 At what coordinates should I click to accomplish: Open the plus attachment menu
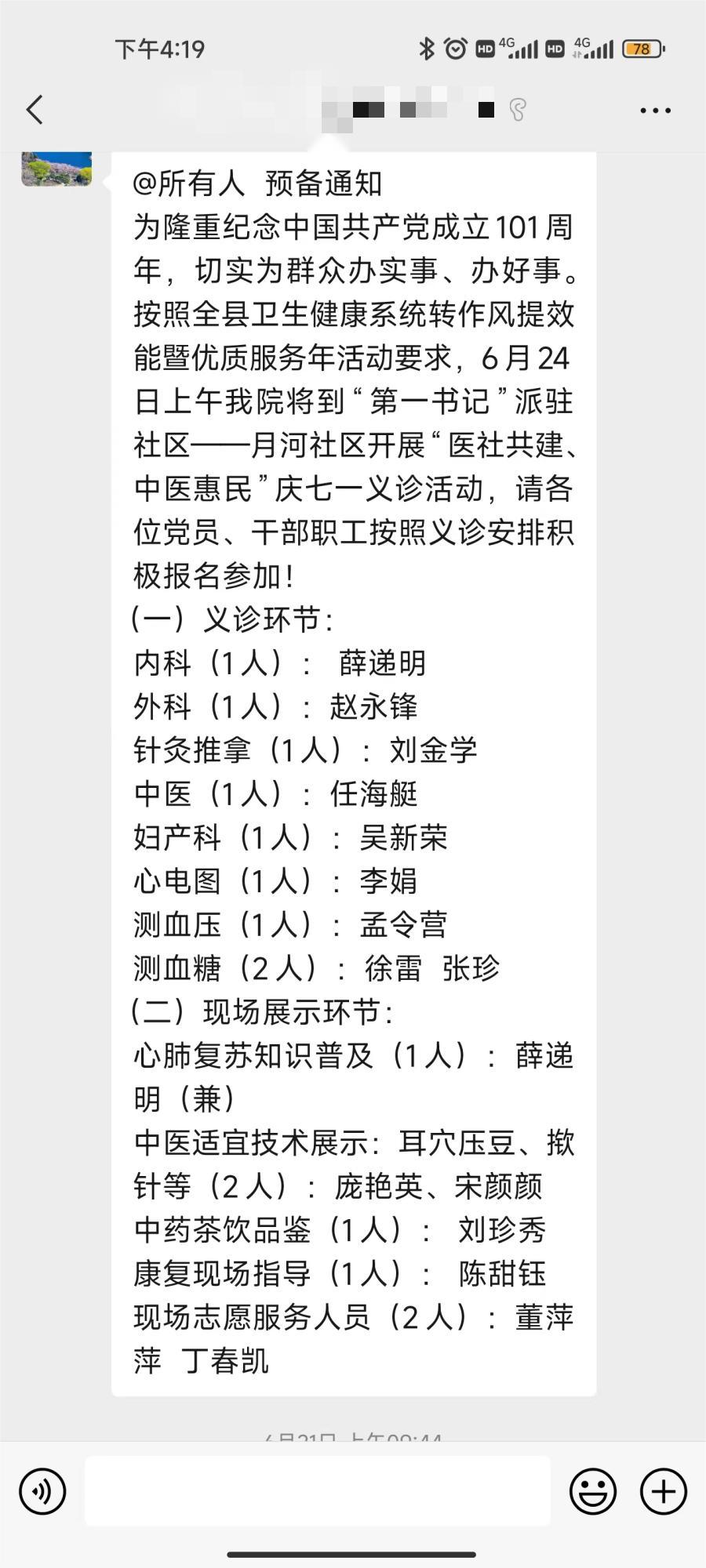664,1491
